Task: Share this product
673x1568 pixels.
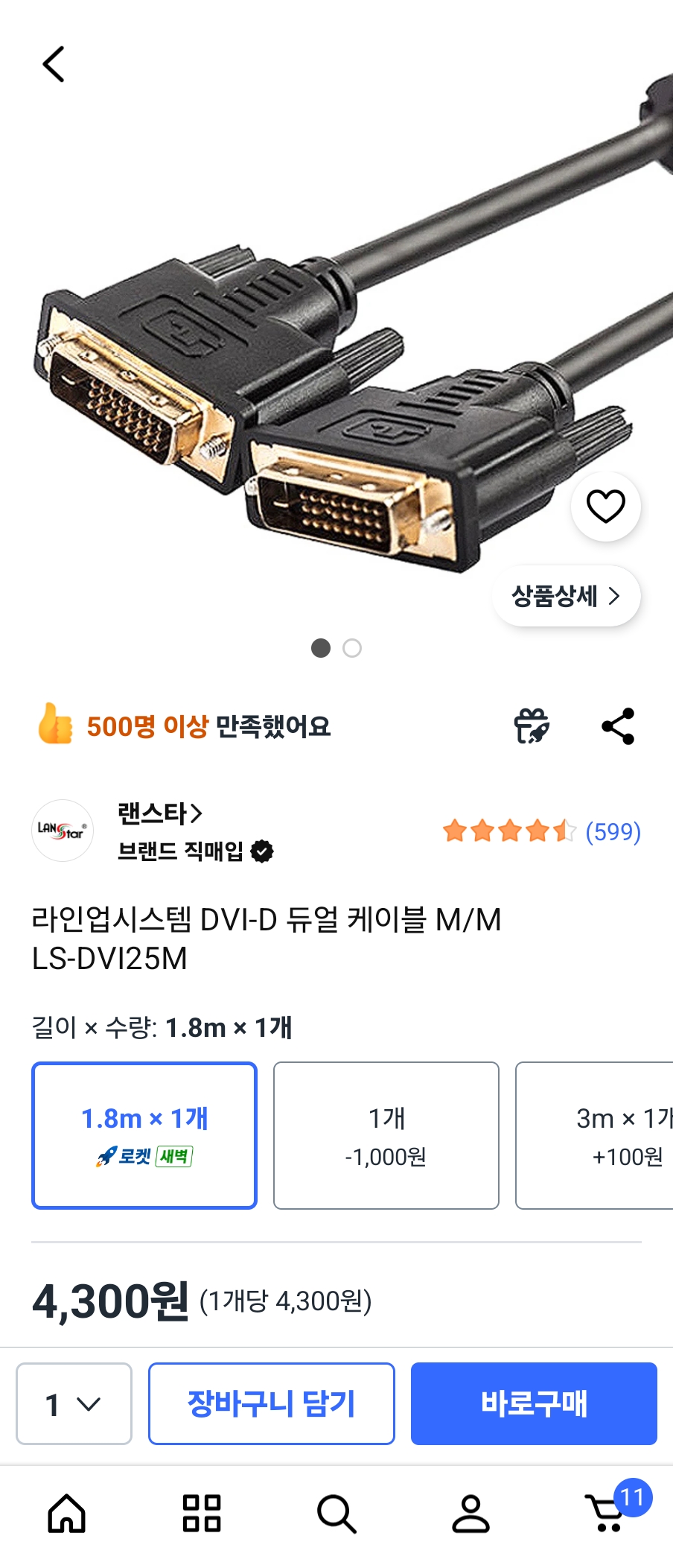Action: (618, 726)
